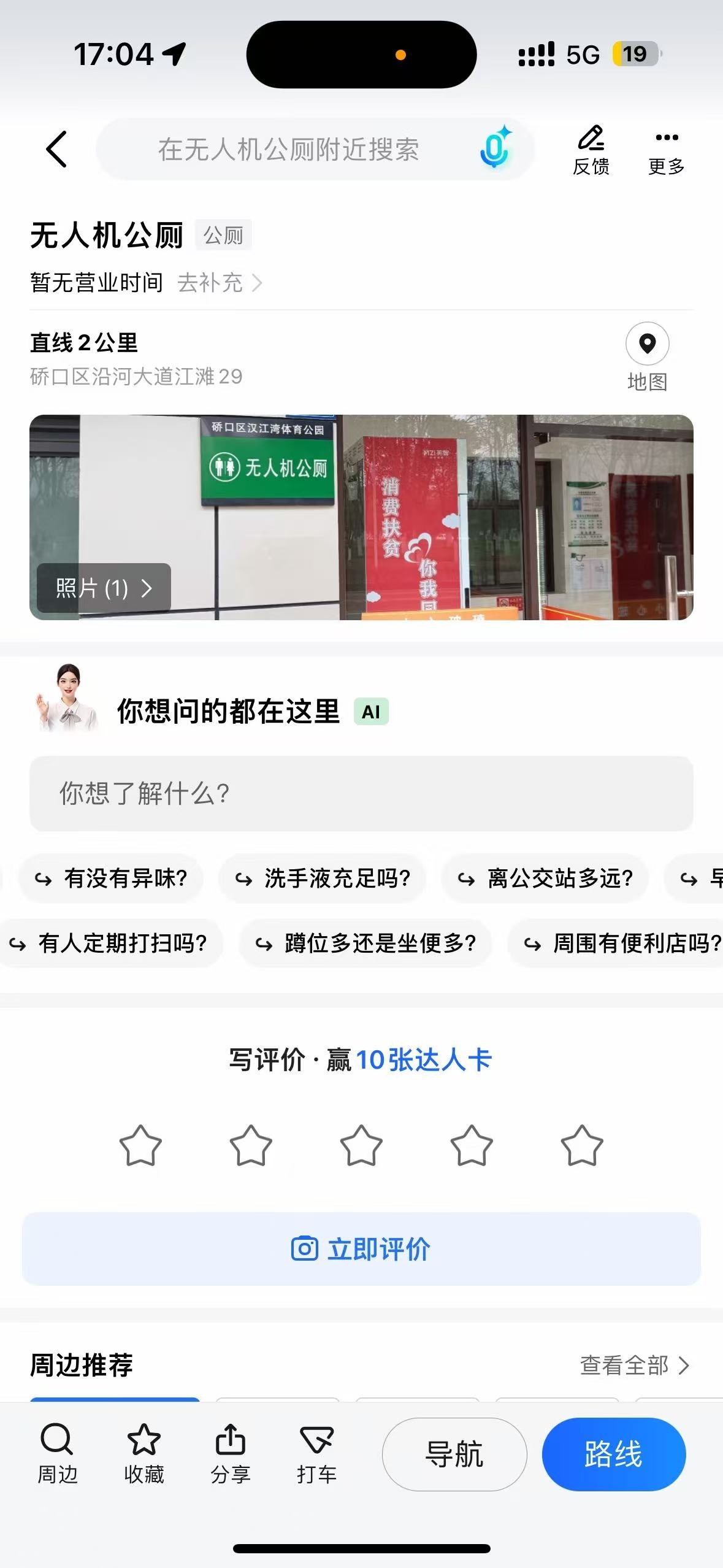723x1568 pixels.
Task: Select the 洗手液充足吗? suggestion chip
Action: coord(323,878)
